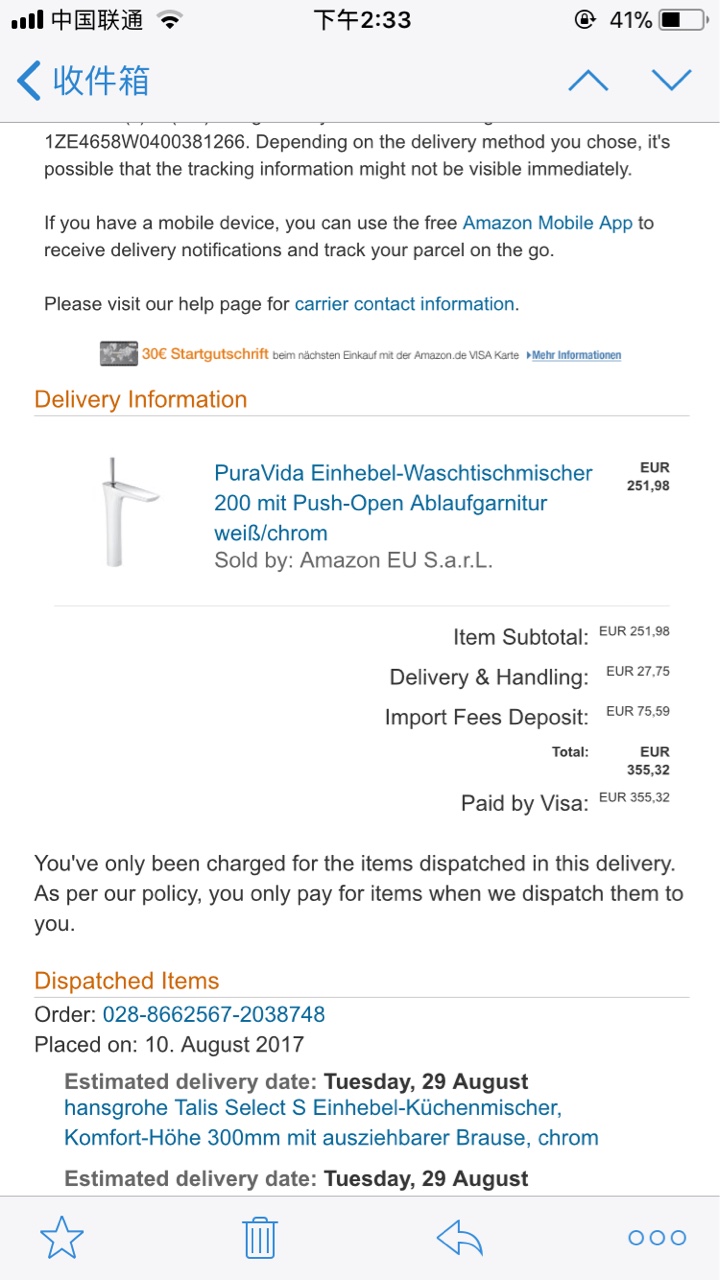This screenshot has width=720, height=1280.
Task: Open the hansgrohe Talis Select S link
Action: pyautogui.click(x=331, y=1123)
